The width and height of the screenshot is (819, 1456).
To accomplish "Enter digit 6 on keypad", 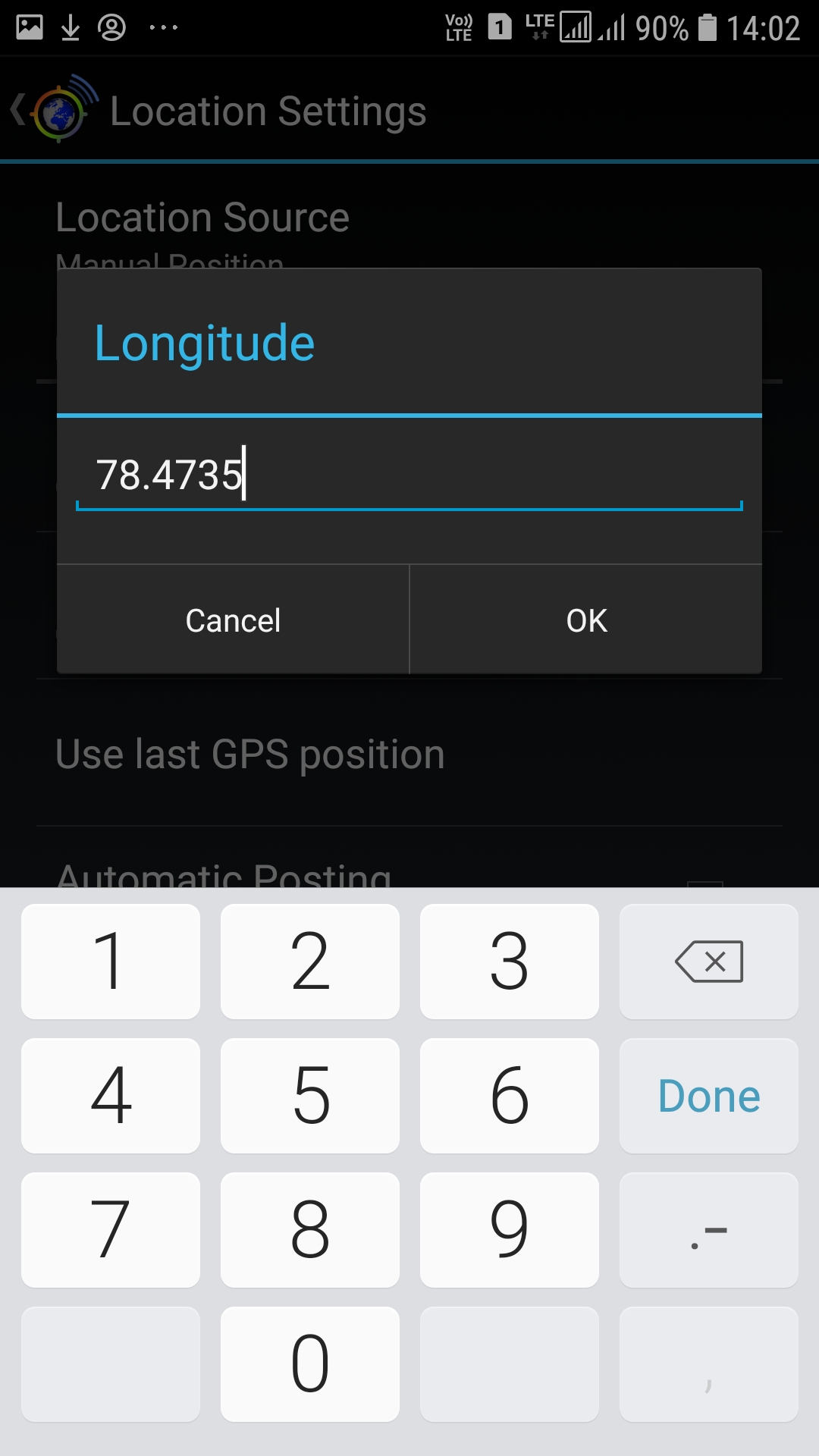I will (509, 1096).
